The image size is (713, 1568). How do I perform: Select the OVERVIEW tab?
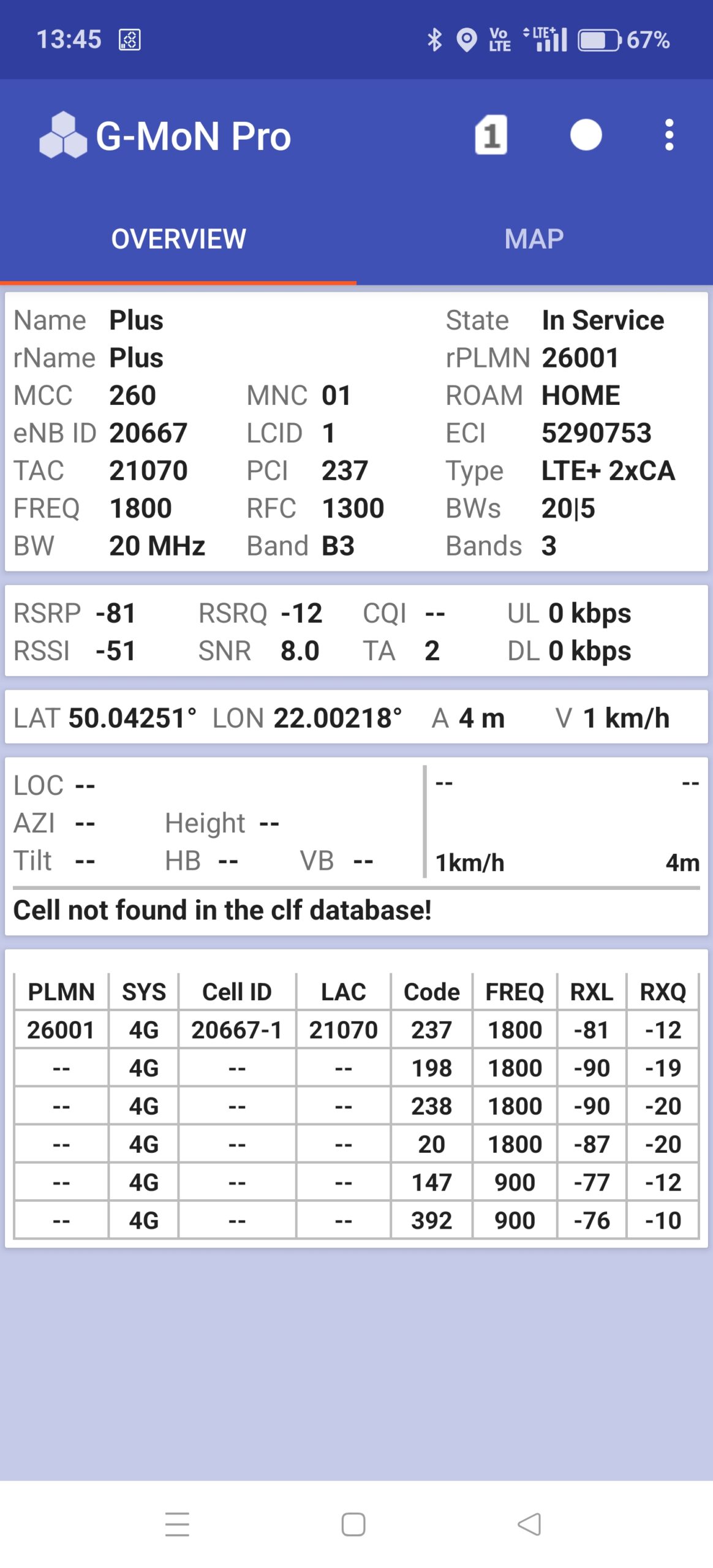178,239
